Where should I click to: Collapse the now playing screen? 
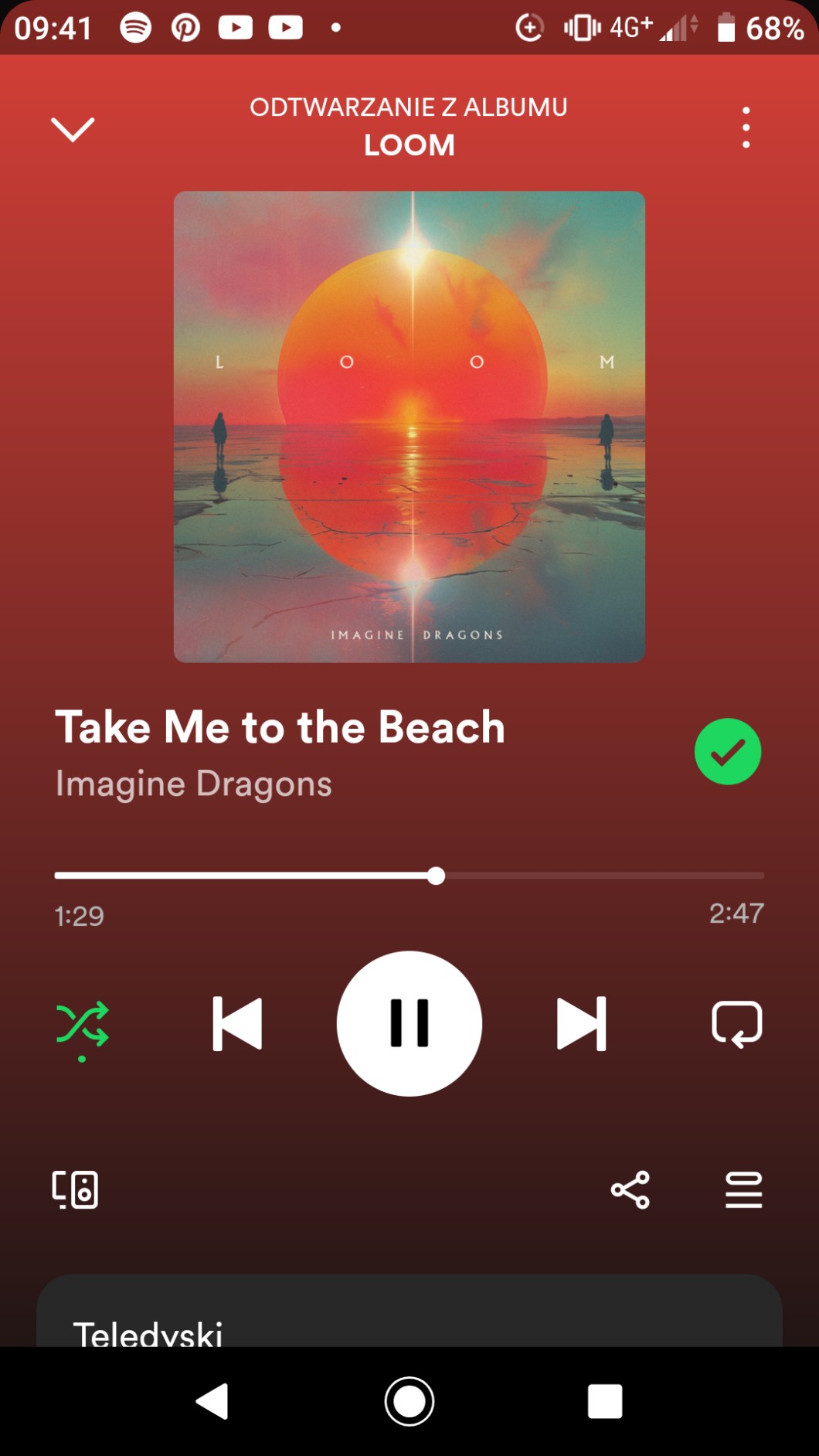73,129
